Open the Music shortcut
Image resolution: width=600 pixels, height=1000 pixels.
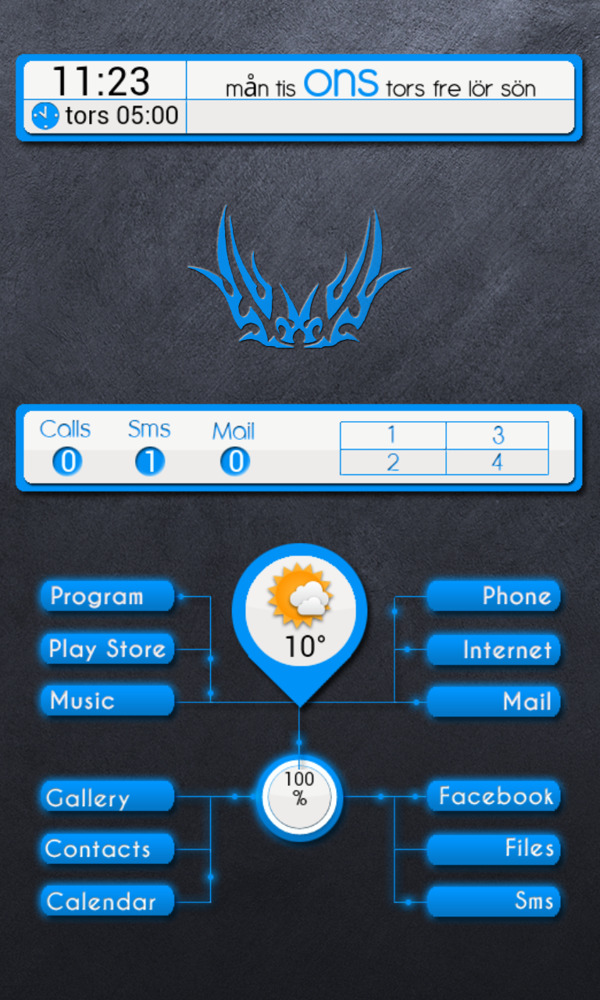coord(107,701)
